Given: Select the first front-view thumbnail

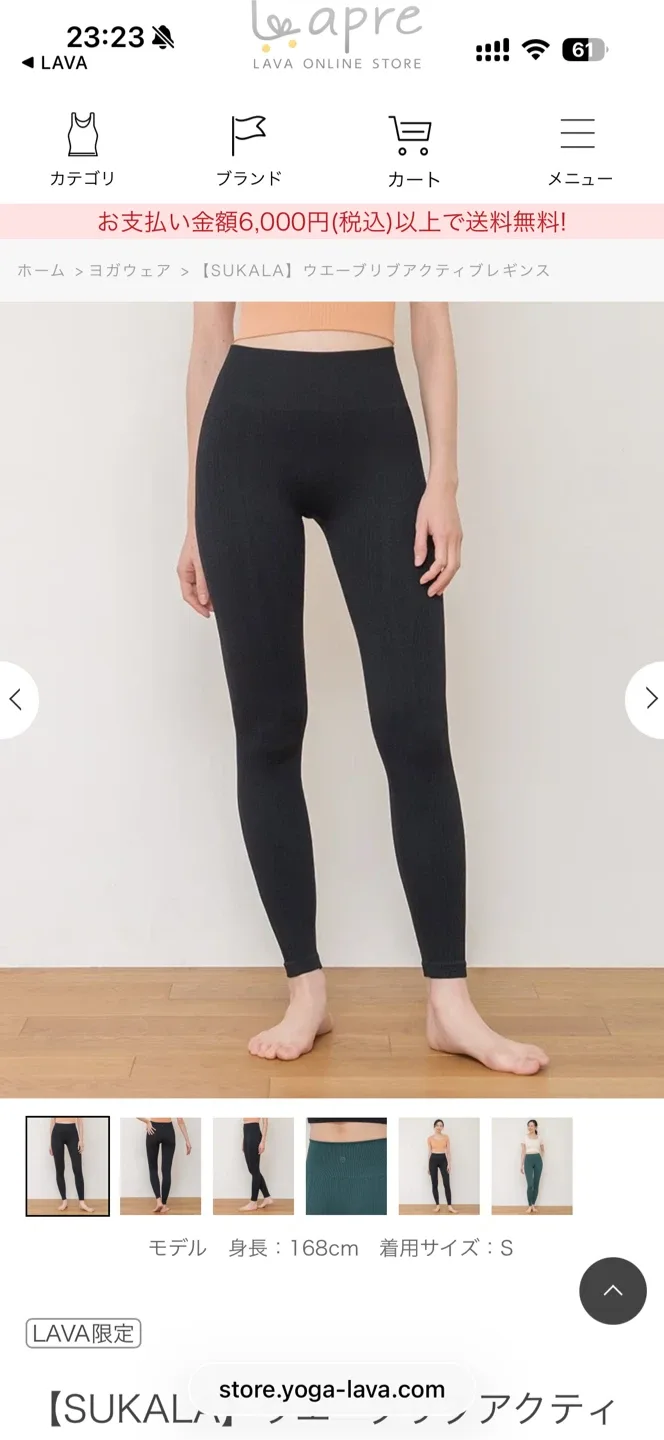Looking at the screenshot, I should pos(68,1166).
